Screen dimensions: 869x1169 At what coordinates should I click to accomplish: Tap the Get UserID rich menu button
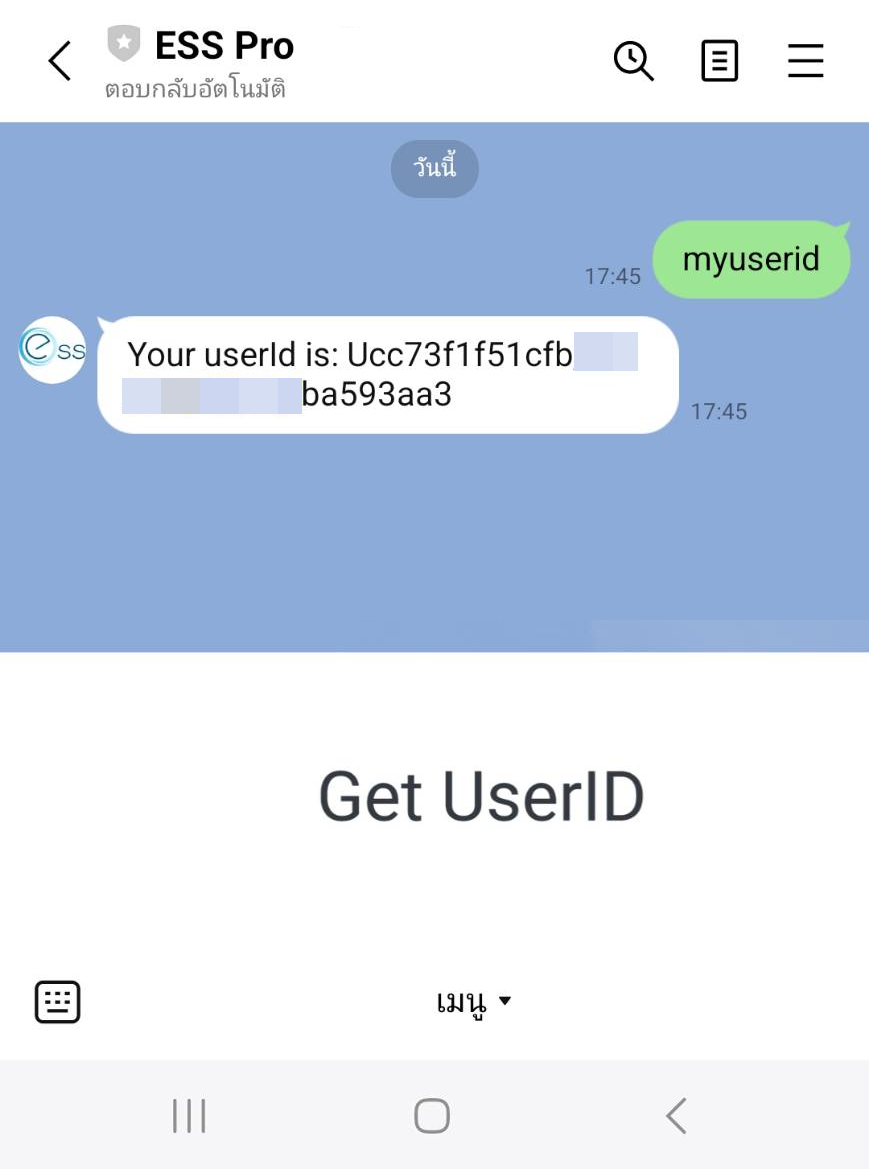pos(480,797)
